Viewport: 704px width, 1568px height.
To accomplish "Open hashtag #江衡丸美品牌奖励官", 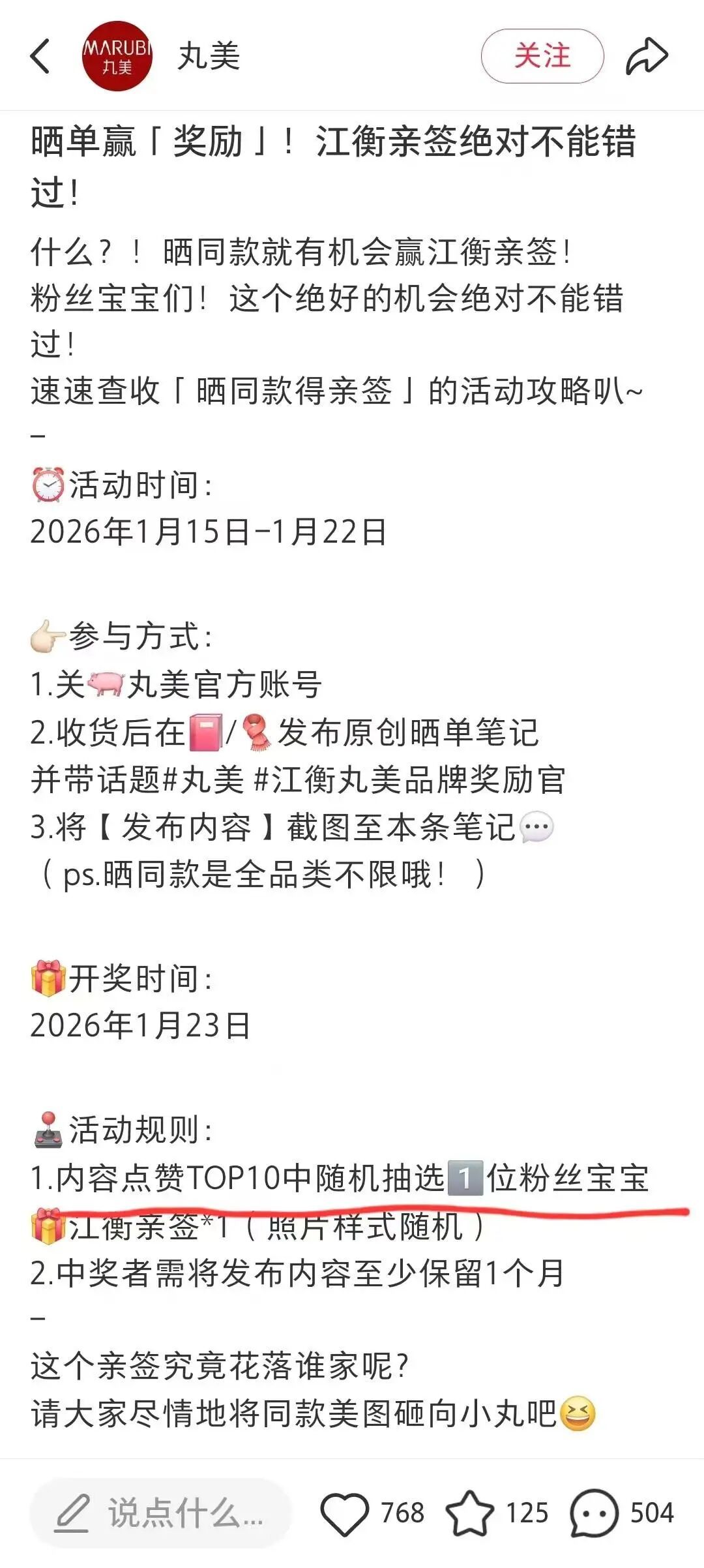I will (409, 780).
